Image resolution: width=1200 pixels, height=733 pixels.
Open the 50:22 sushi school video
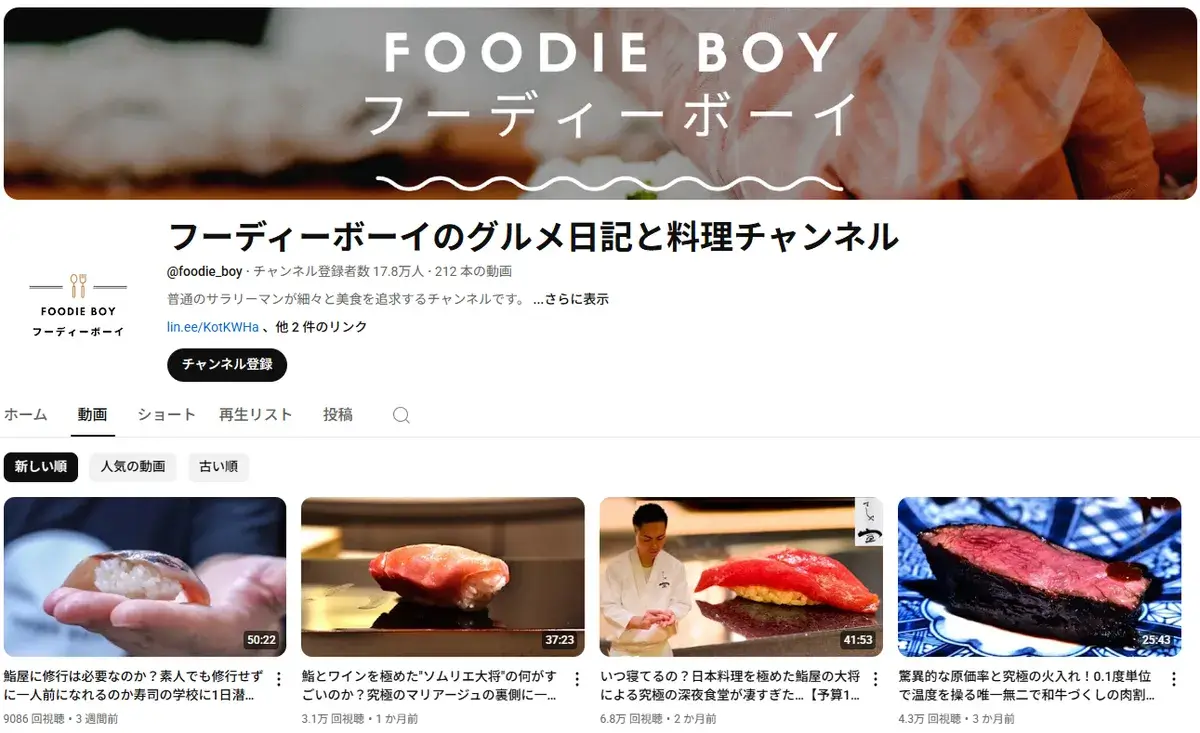pyautogui.click(x=145, y=577)
